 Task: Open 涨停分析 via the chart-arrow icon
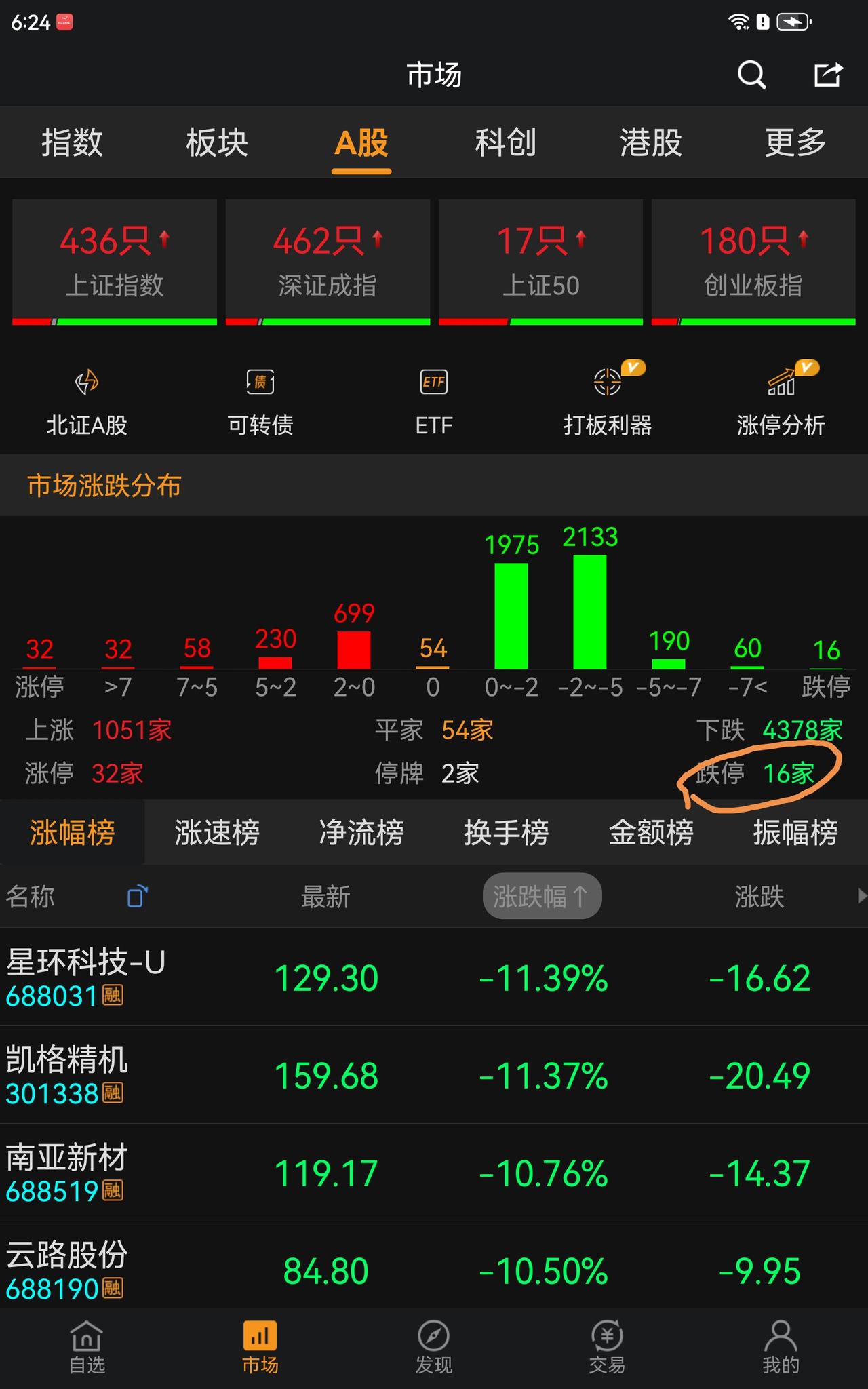[781, 383]
